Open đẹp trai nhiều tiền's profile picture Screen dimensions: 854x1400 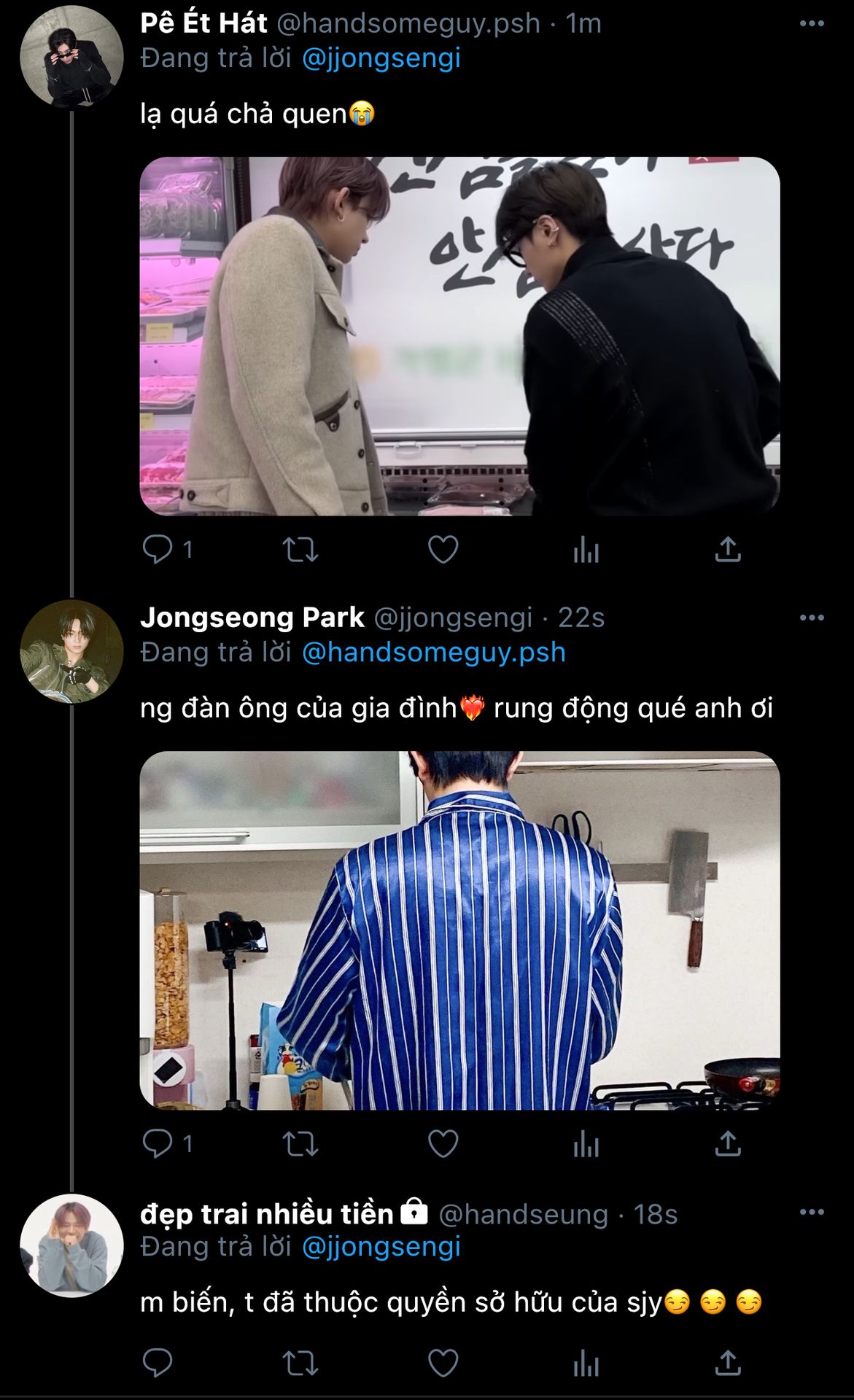pos(71,1245)
